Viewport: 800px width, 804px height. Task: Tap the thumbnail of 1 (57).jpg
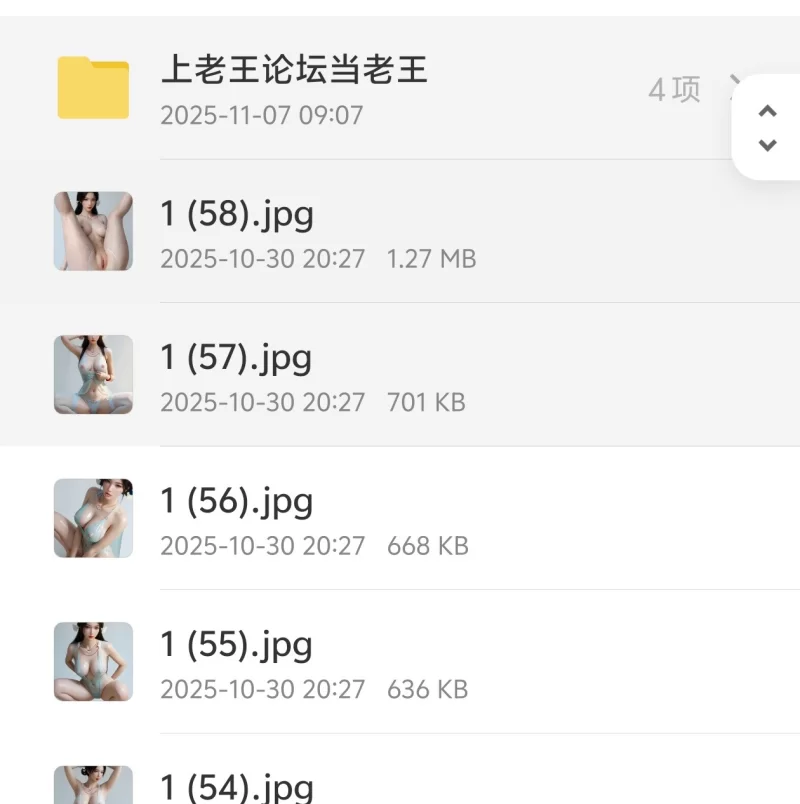click(x=93, y=374)
